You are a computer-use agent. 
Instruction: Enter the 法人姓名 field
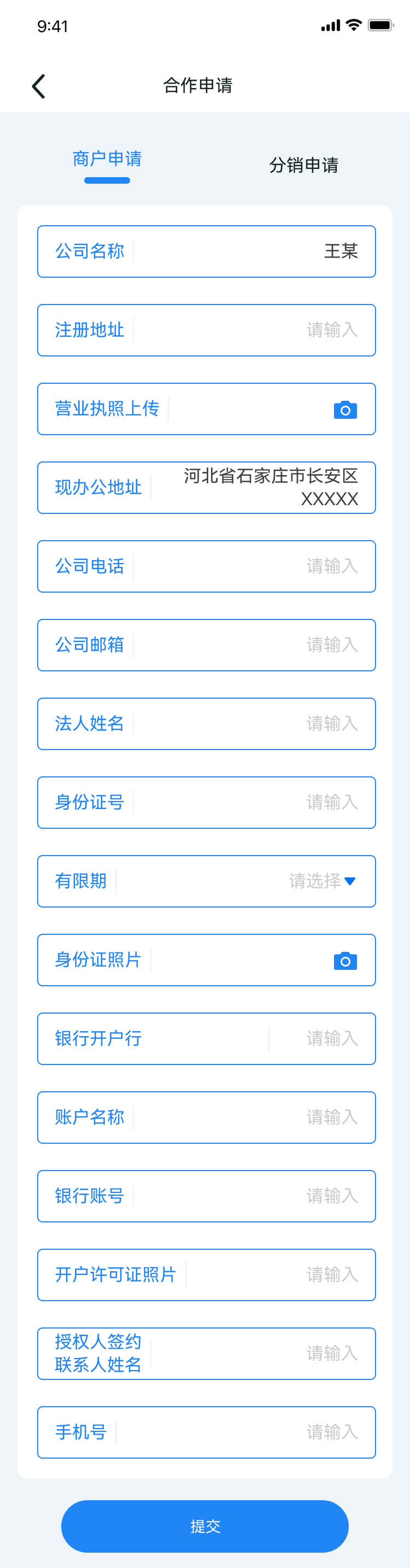click(x=255, y=724)
